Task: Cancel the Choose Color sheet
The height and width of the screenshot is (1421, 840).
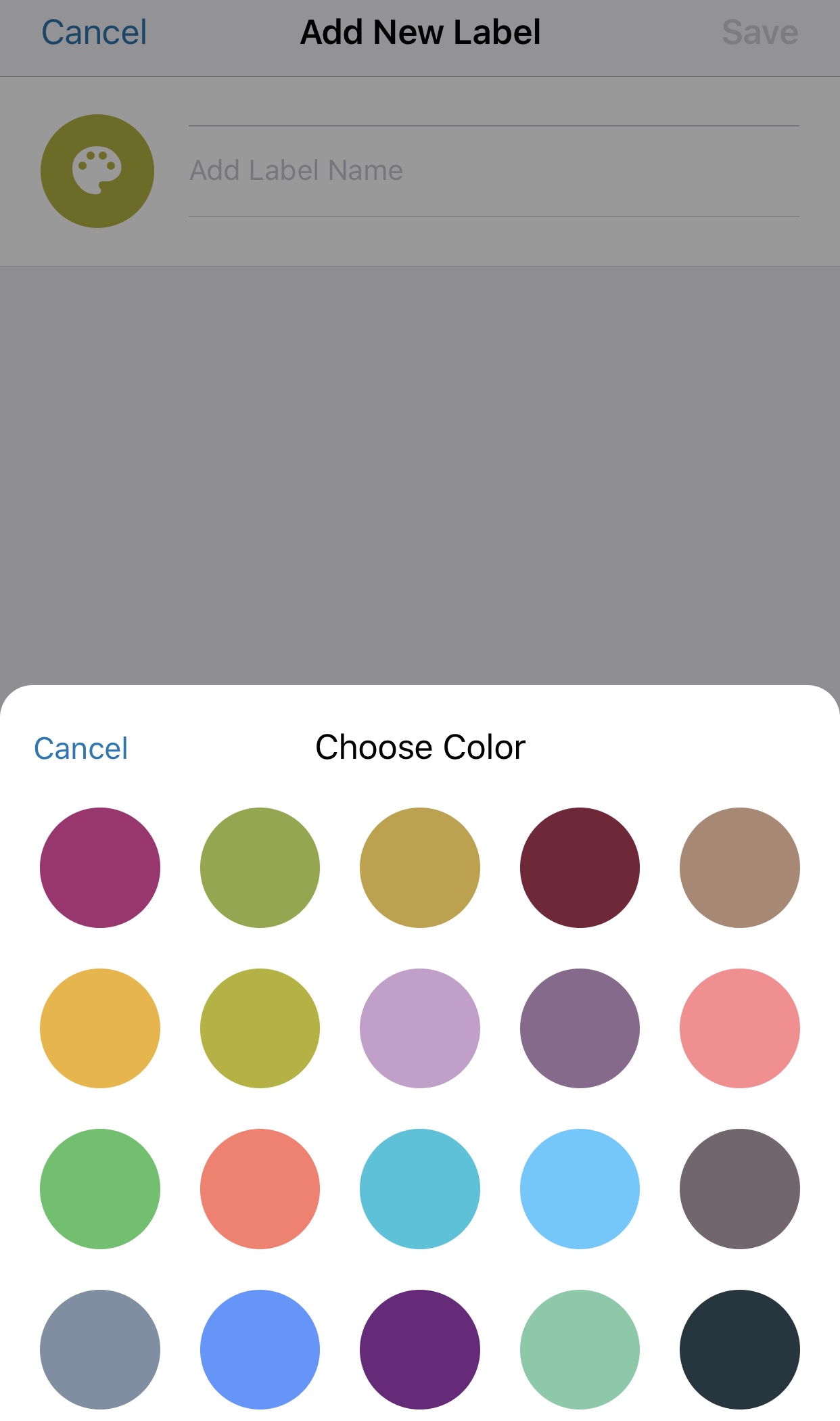Action: 80,748
